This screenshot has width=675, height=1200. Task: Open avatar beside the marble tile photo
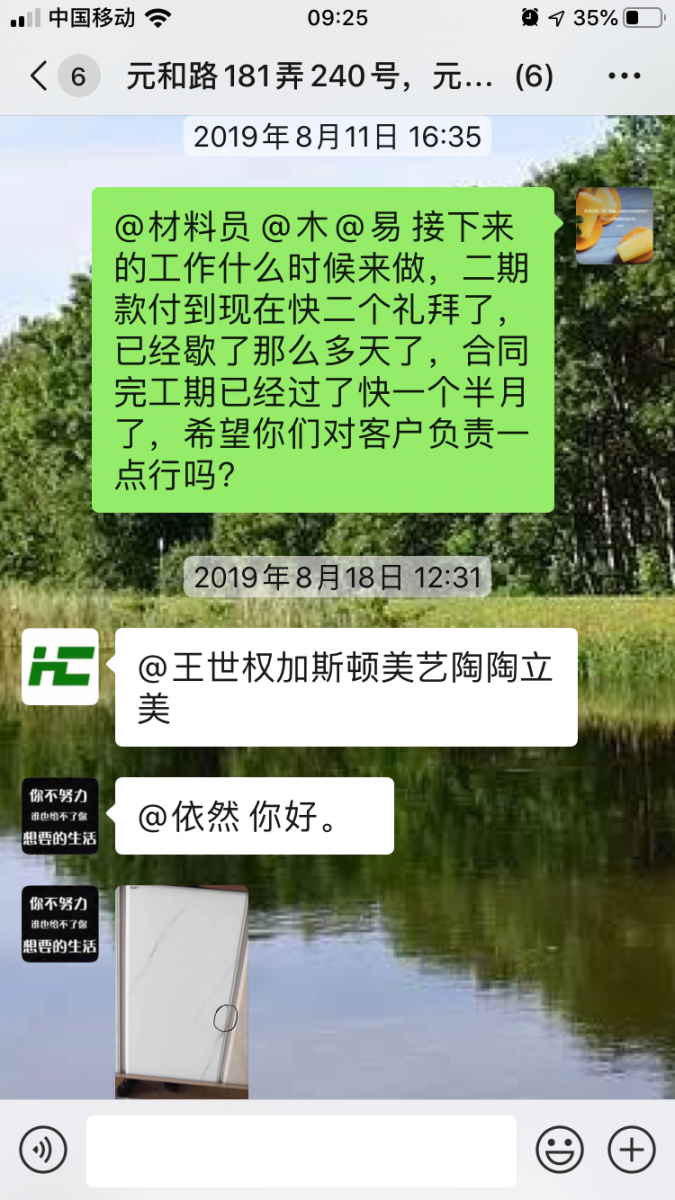click(x=60, y=924)
